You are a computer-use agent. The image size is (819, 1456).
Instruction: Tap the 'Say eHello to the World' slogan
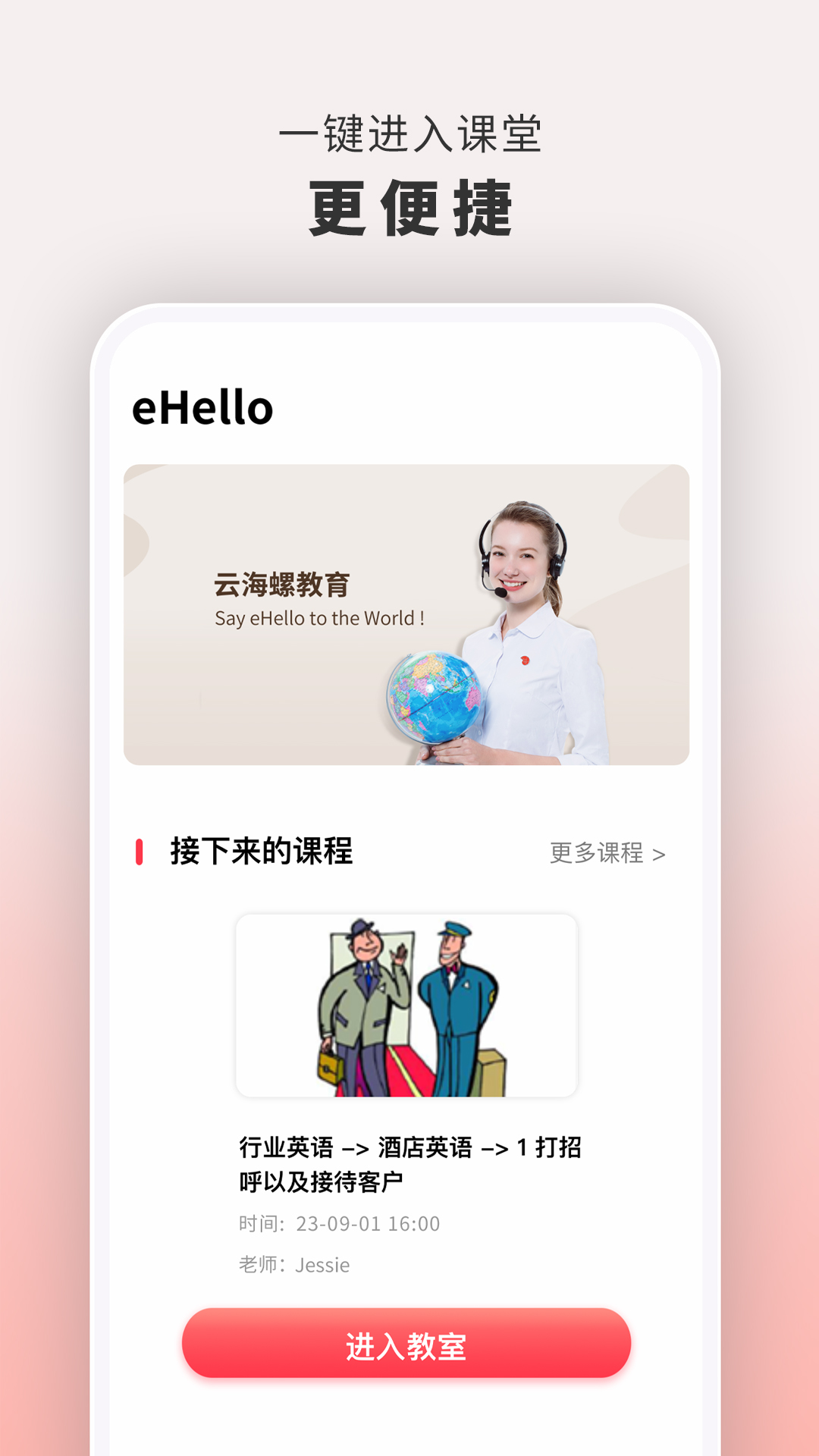[x=318, y=618]
